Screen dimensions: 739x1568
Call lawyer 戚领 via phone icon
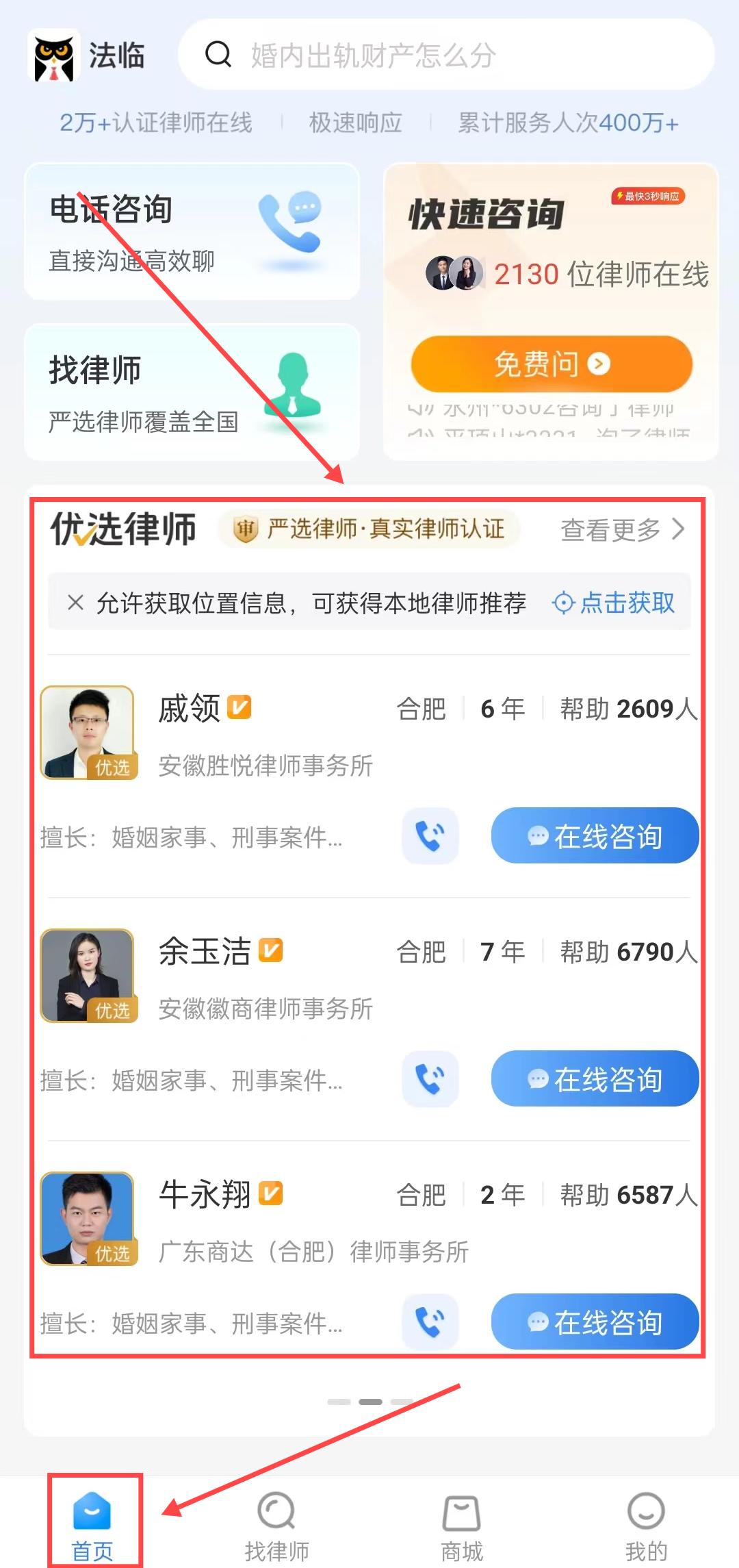430,836
